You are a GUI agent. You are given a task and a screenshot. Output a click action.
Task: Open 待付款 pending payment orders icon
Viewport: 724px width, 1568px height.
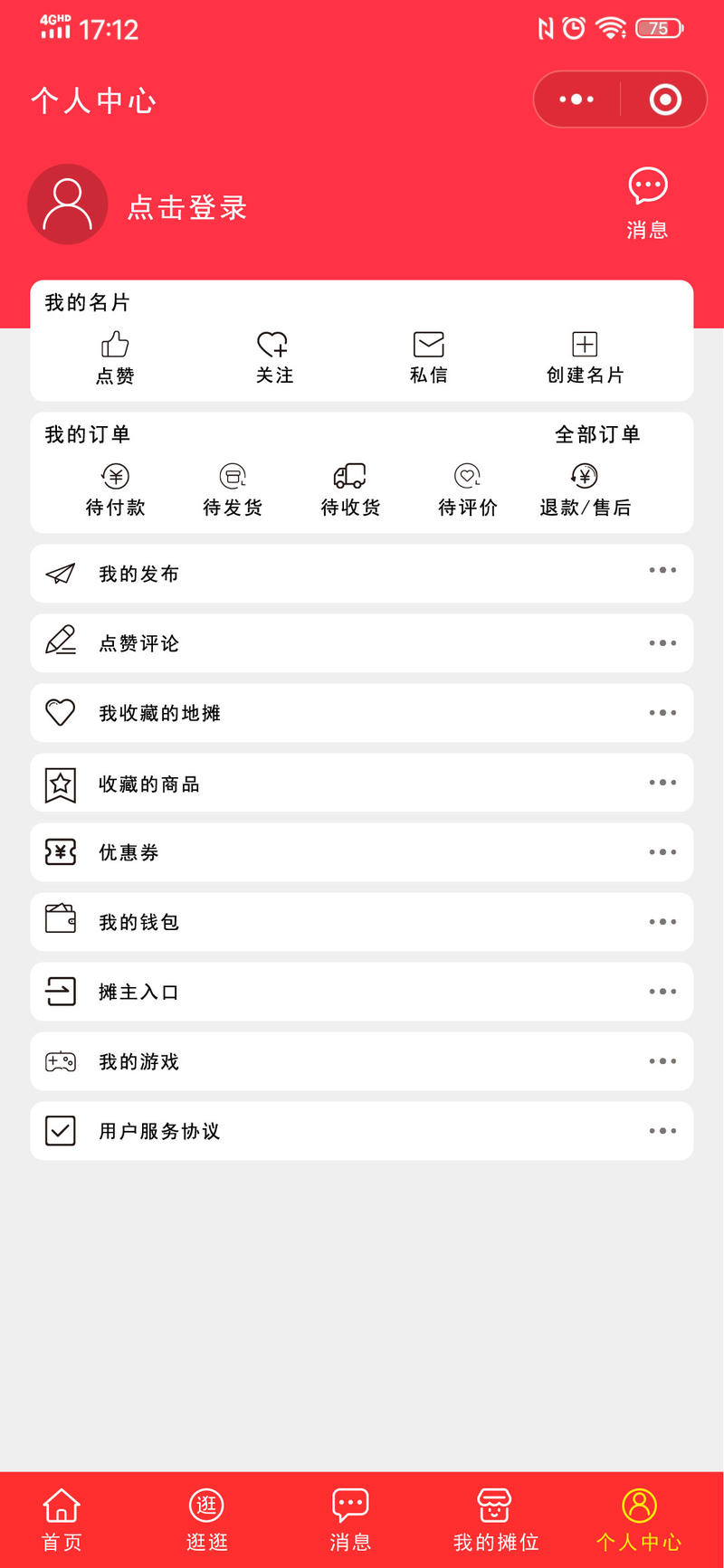115,477
